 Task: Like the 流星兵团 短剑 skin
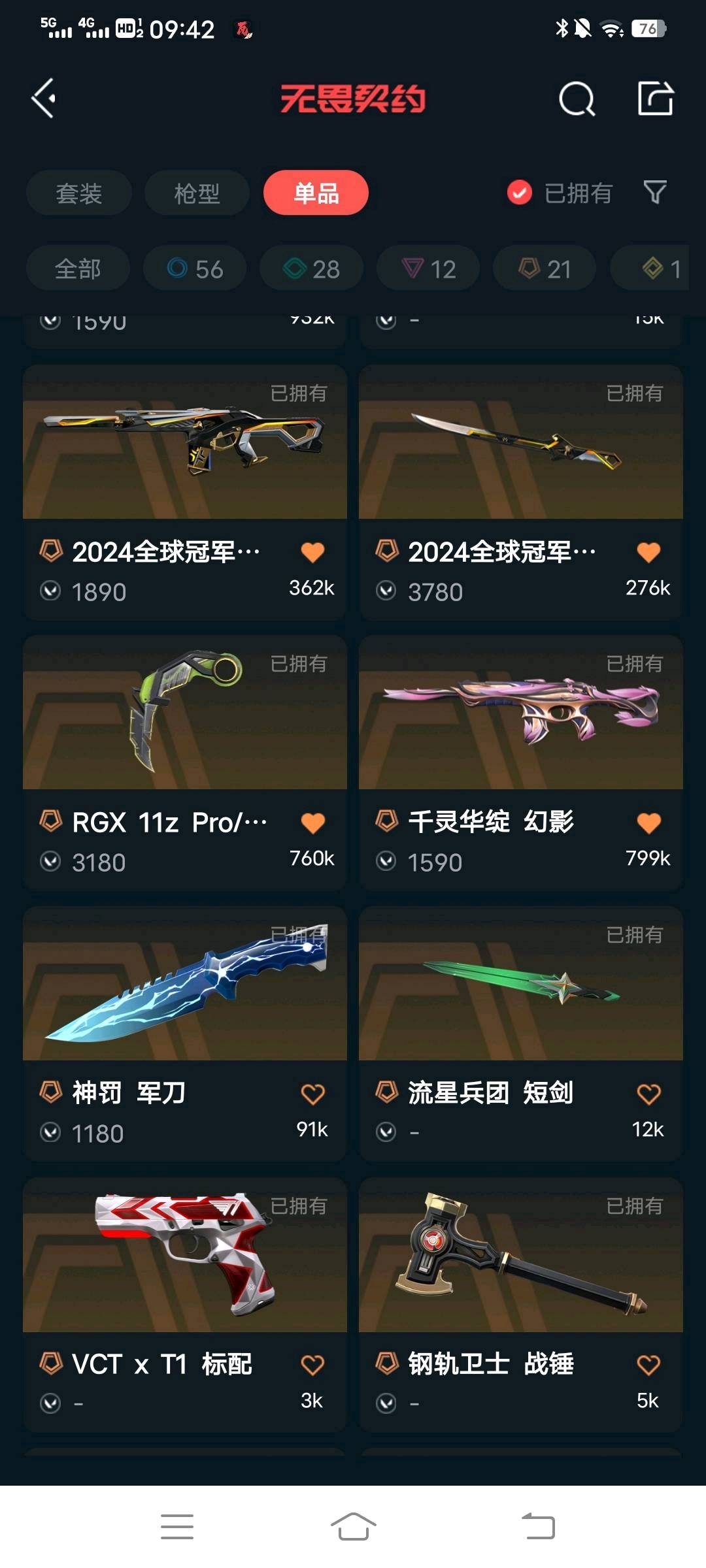point(648,1094)
